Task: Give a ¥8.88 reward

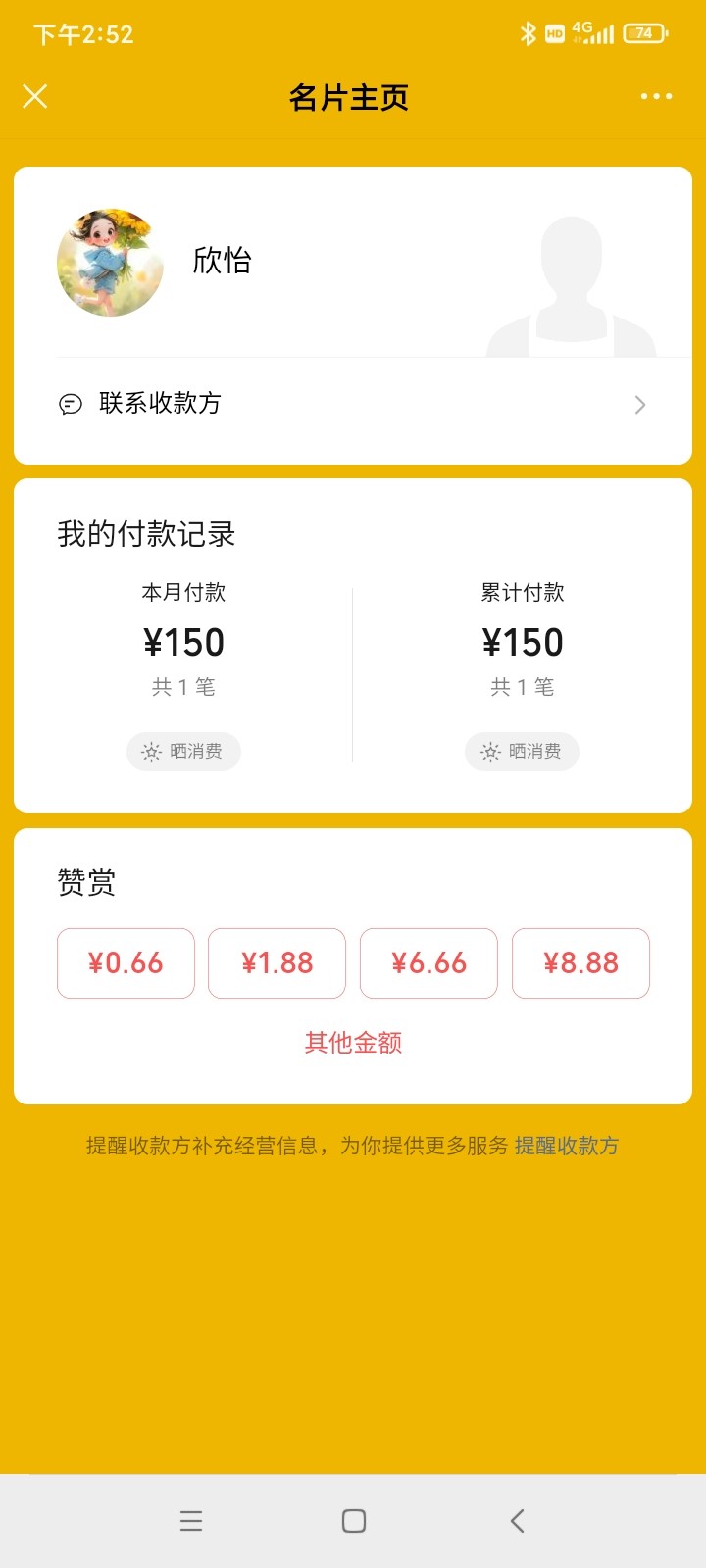Action: (580, 963)
